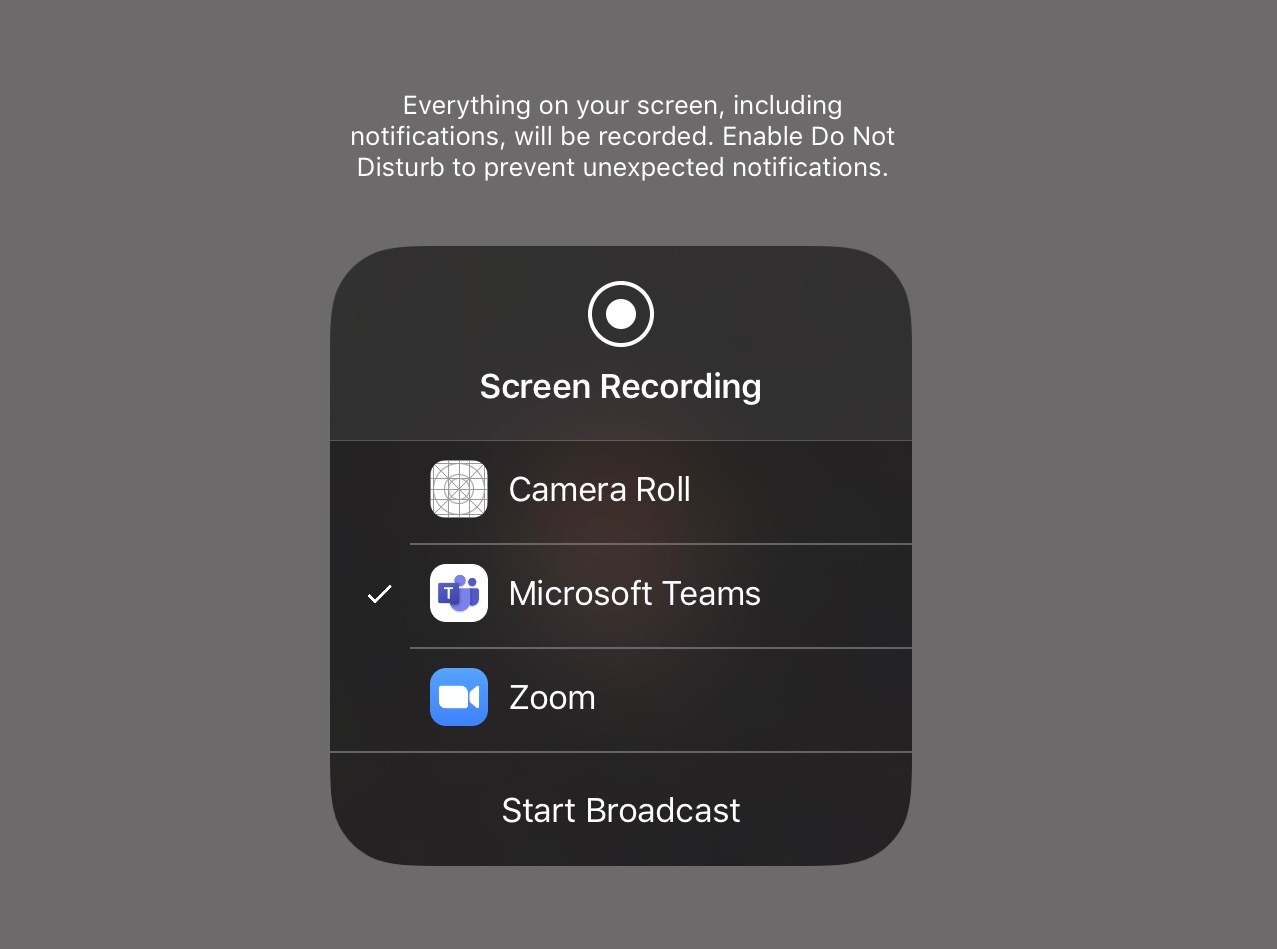
Task: Select Zoom as the broadcast app
Action: click(620, 699)
